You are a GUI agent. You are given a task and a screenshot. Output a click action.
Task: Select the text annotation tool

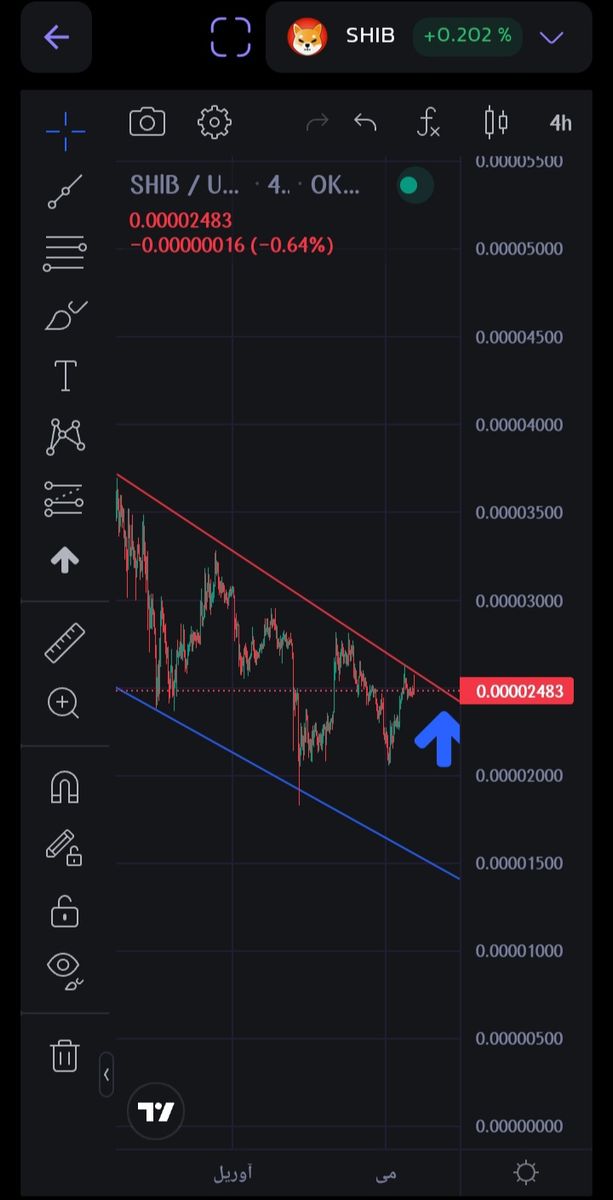(x=65, y=376)
